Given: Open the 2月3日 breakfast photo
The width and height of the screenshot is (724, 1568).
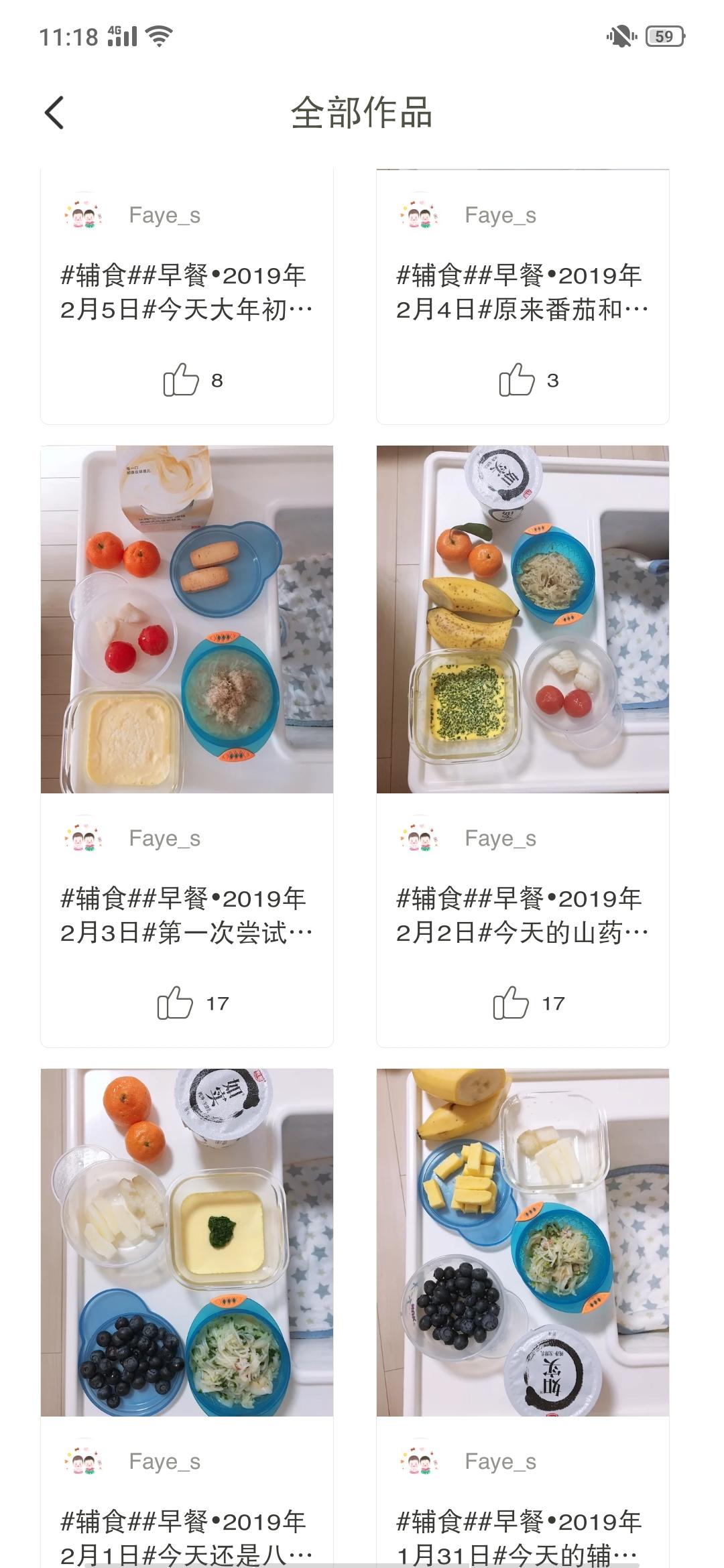Looking at the screenshot, I should 186,618.
